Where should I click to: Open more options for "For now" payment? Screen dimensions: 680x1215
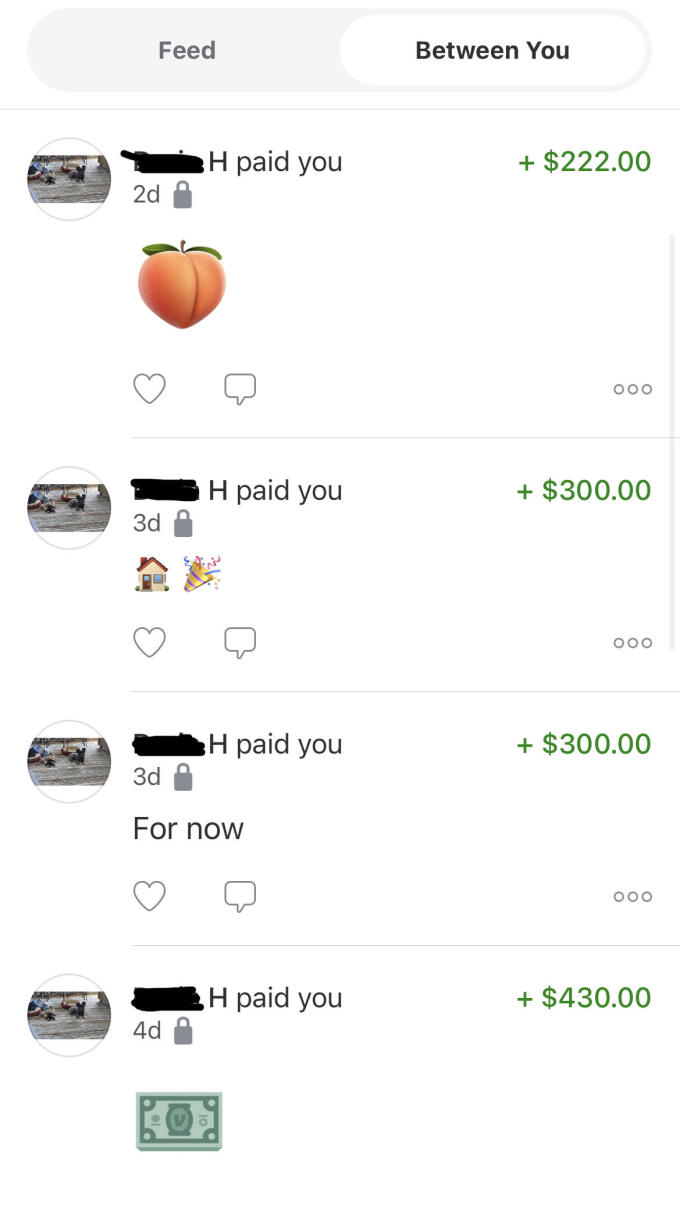point(632,897)
